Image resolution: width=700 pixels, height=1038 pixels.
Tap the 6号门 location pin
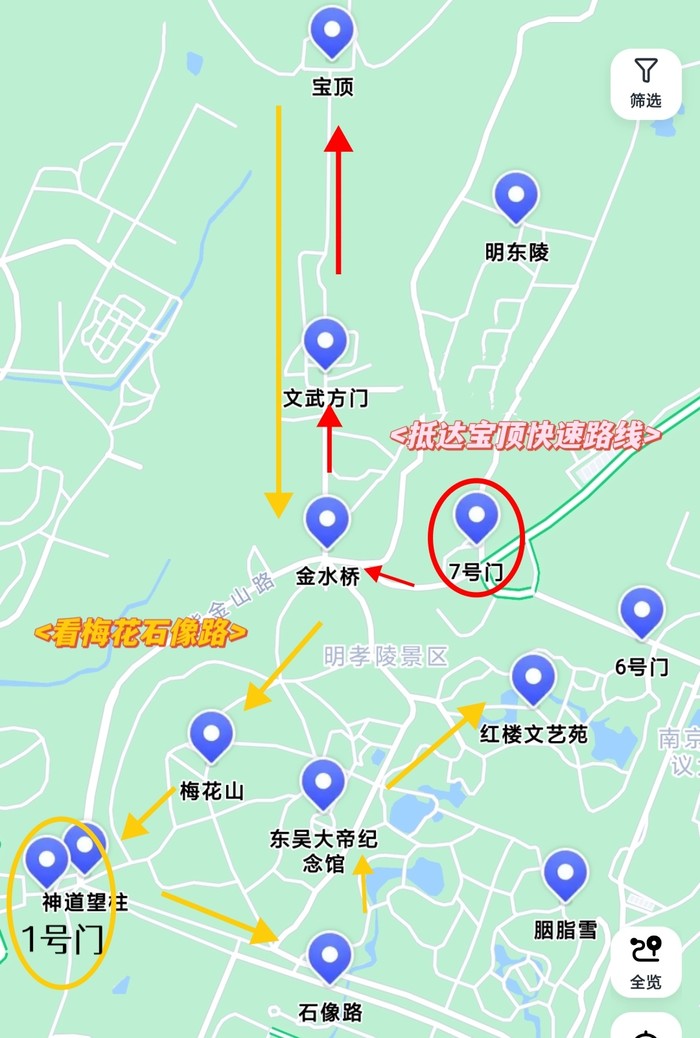(x=641, y=612)
